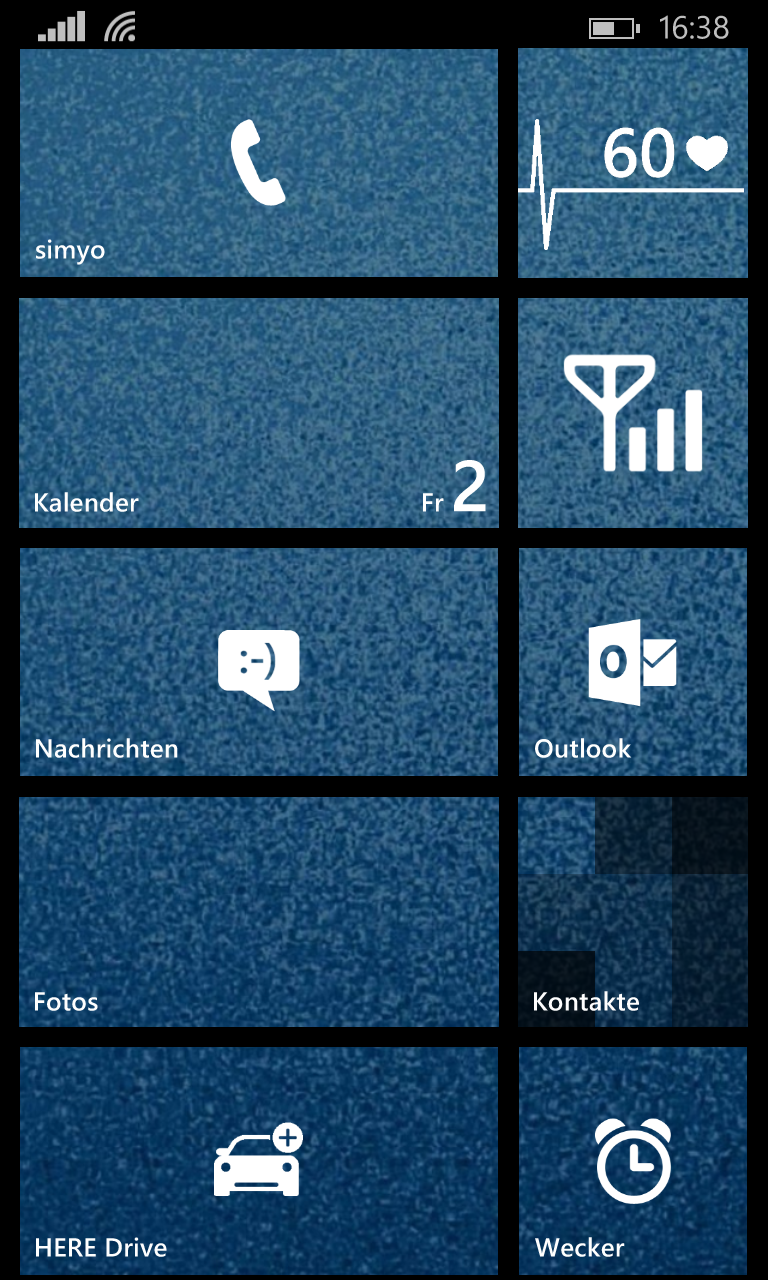This screenshot has width=768, height=1280.
Task: Open the Kalender tile
Action: click(258, 412)
